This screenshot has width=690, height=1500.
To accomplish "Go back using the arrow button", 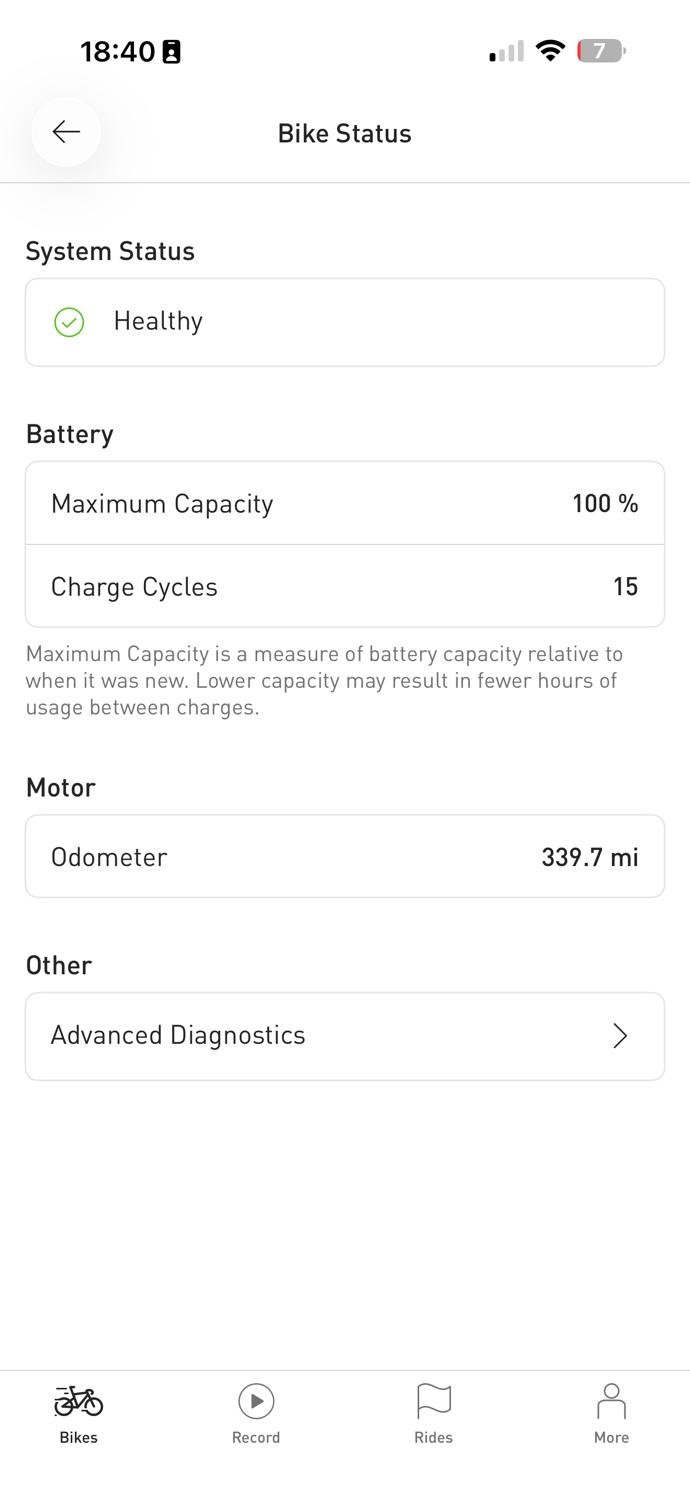I will click(x=66, y=132).
